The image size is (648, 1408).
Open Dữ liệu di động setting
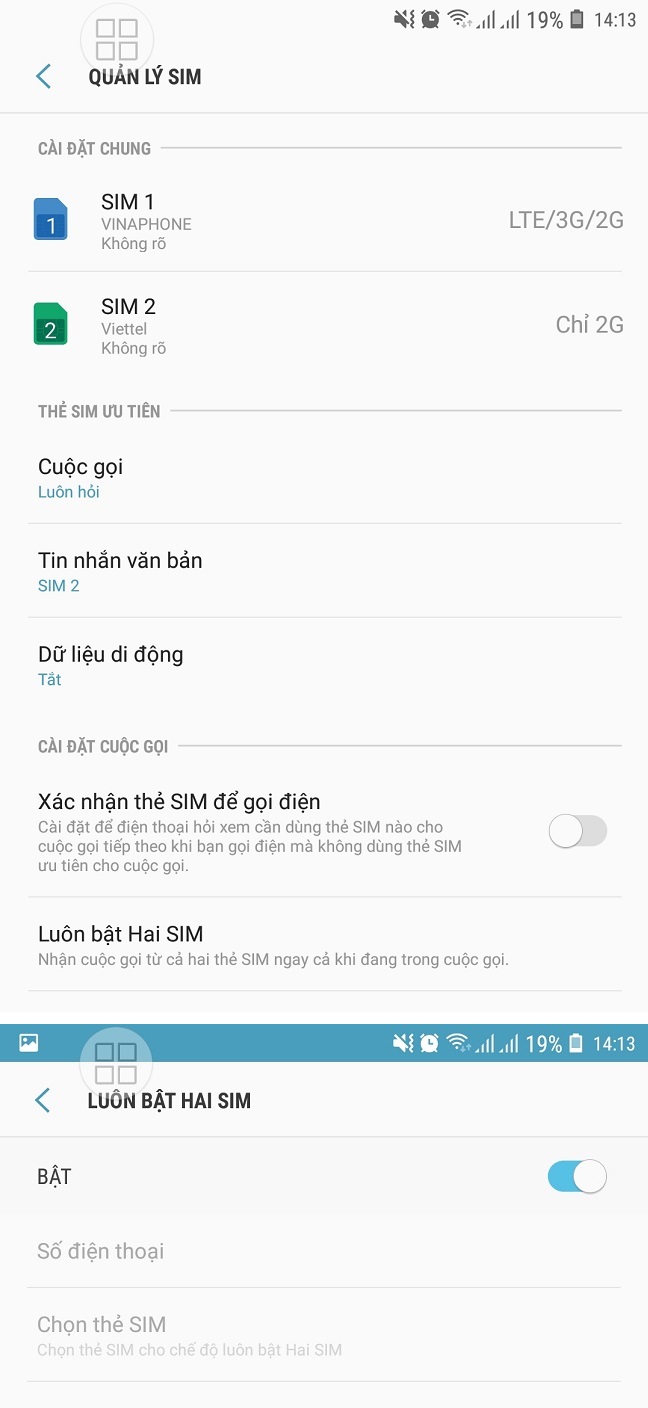pos(324,665)
